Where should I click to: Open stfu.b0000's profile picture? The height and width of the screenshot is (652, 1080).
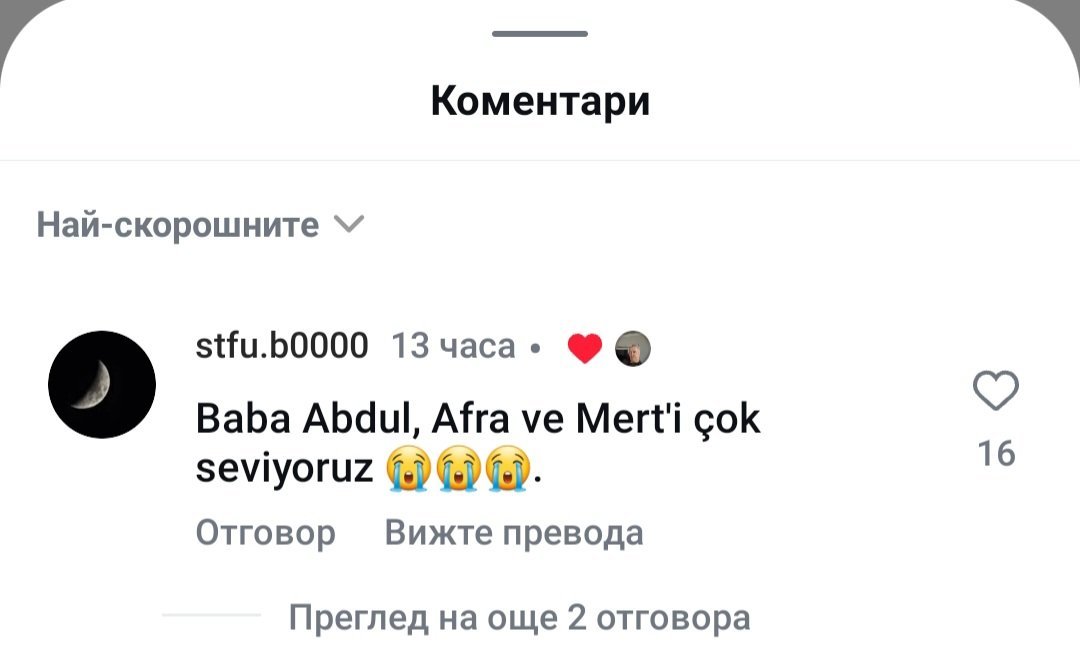[102, 384]
